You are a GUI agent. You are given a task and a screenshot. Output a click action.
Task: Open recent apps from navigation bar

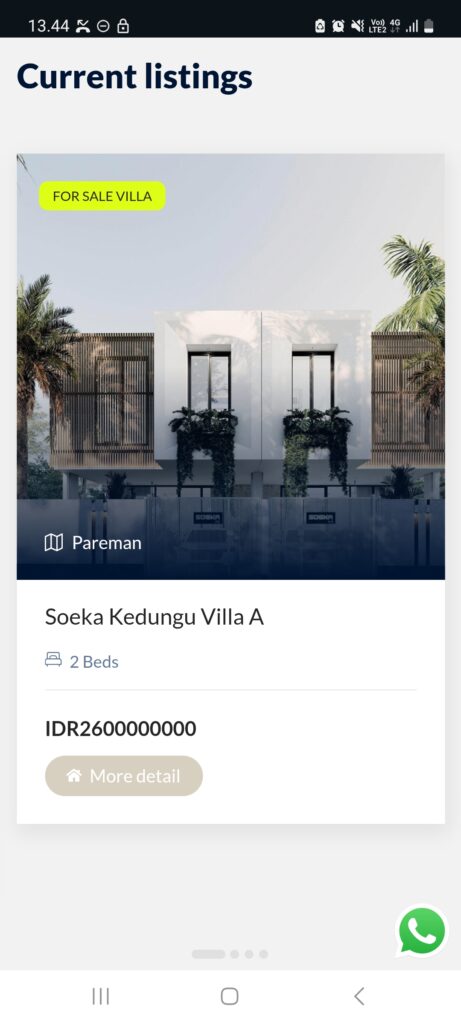(x=101, y=996)
